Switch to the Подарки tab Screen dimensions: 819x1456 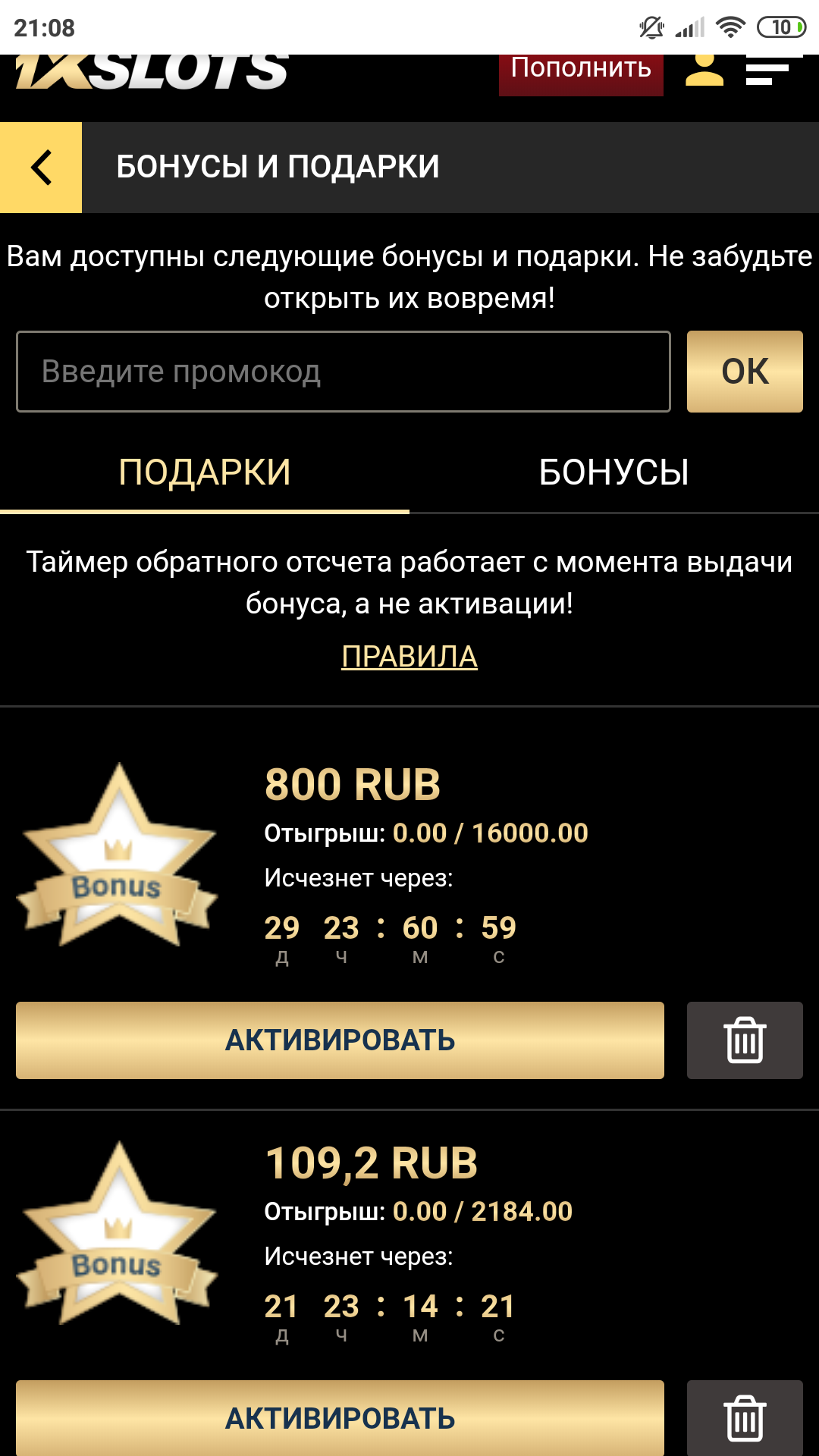[205, 472]
